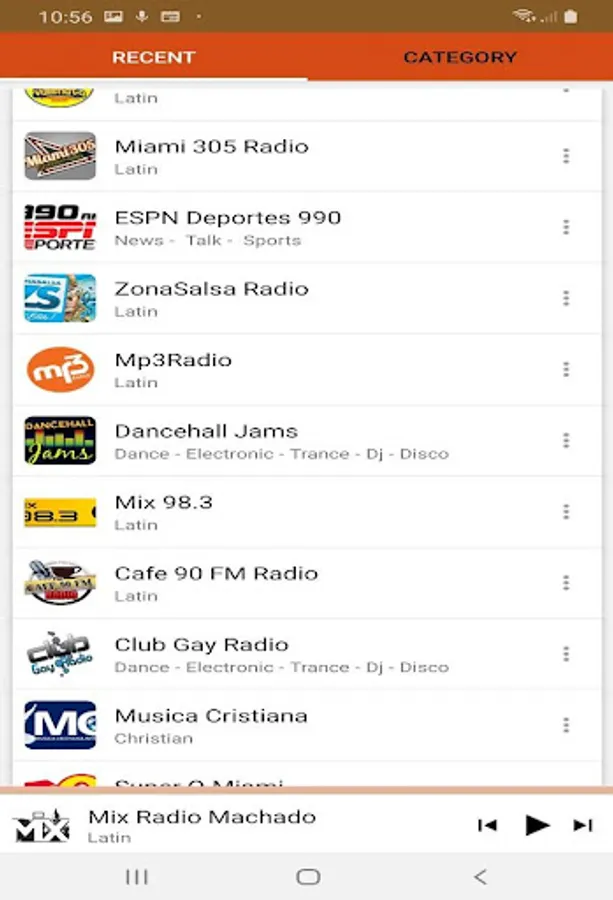Open overflow menu for Dancehall Jams
The height and width of the screenshot is (900, 613).
tap(566, 440)
